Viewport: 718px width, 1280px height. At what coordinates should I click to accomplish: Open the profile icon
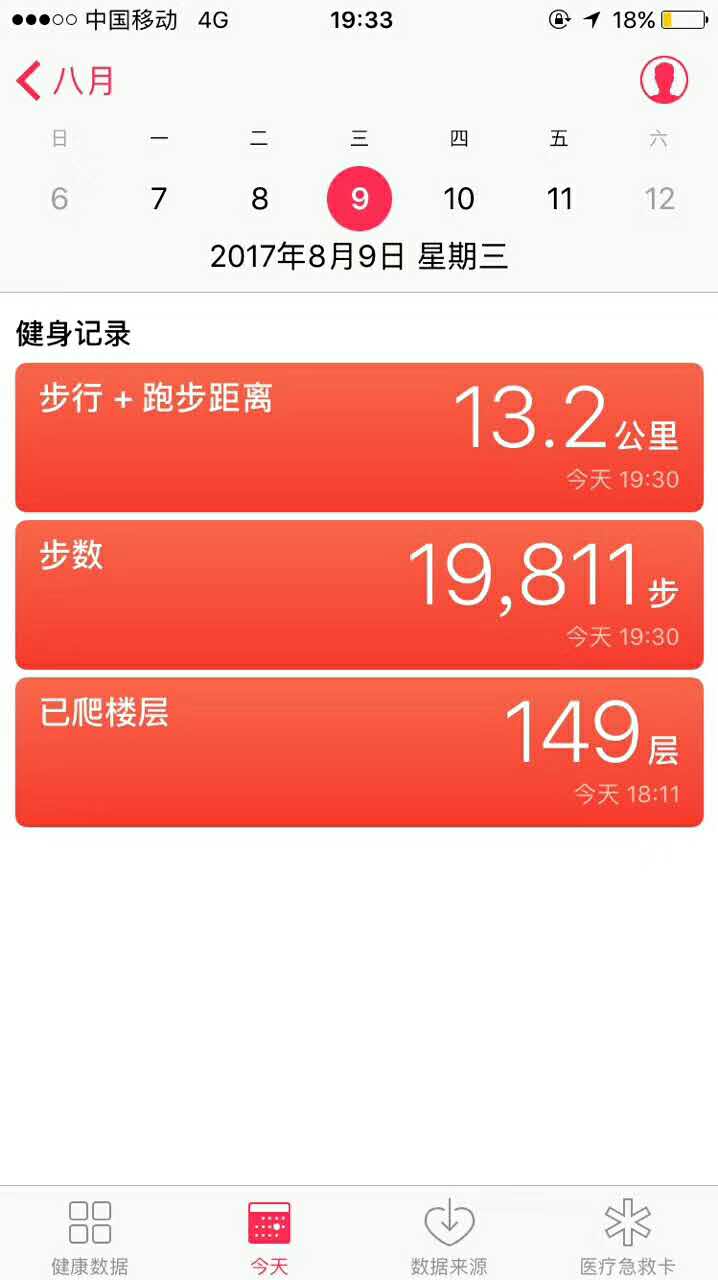click(x=664, y=79)
